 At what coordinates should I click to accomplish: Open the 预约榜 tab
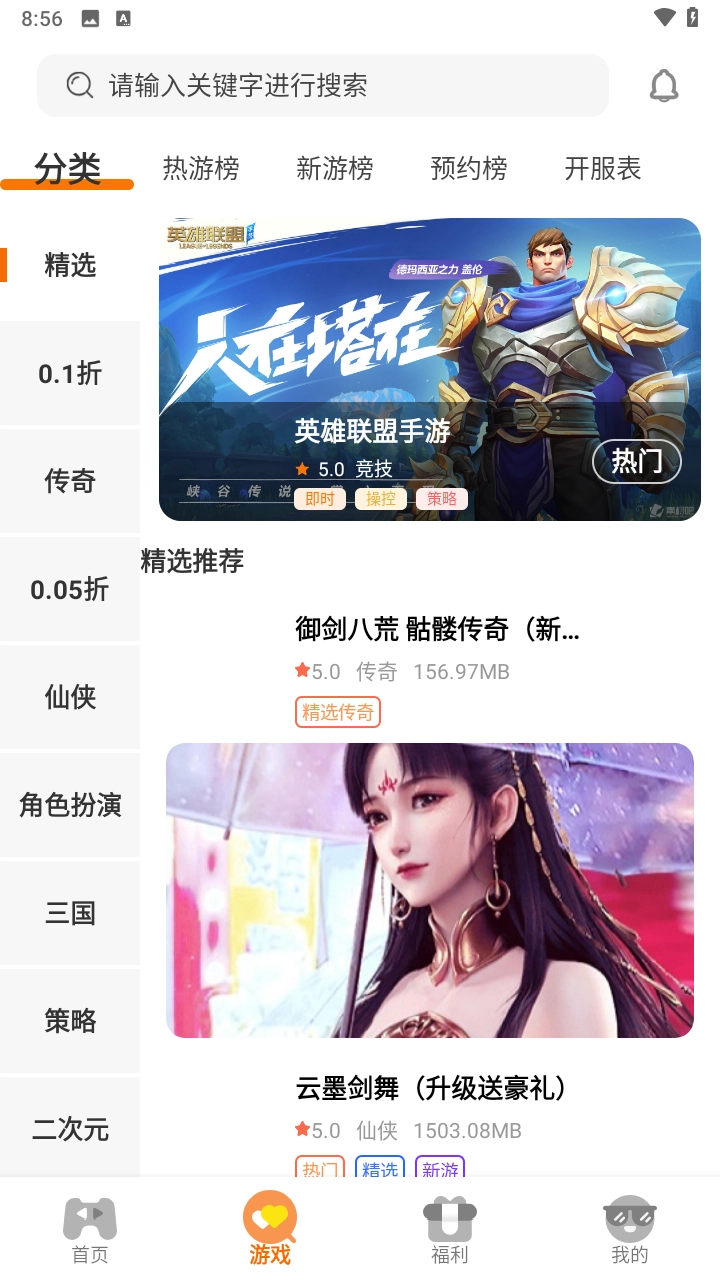(467, 169)
